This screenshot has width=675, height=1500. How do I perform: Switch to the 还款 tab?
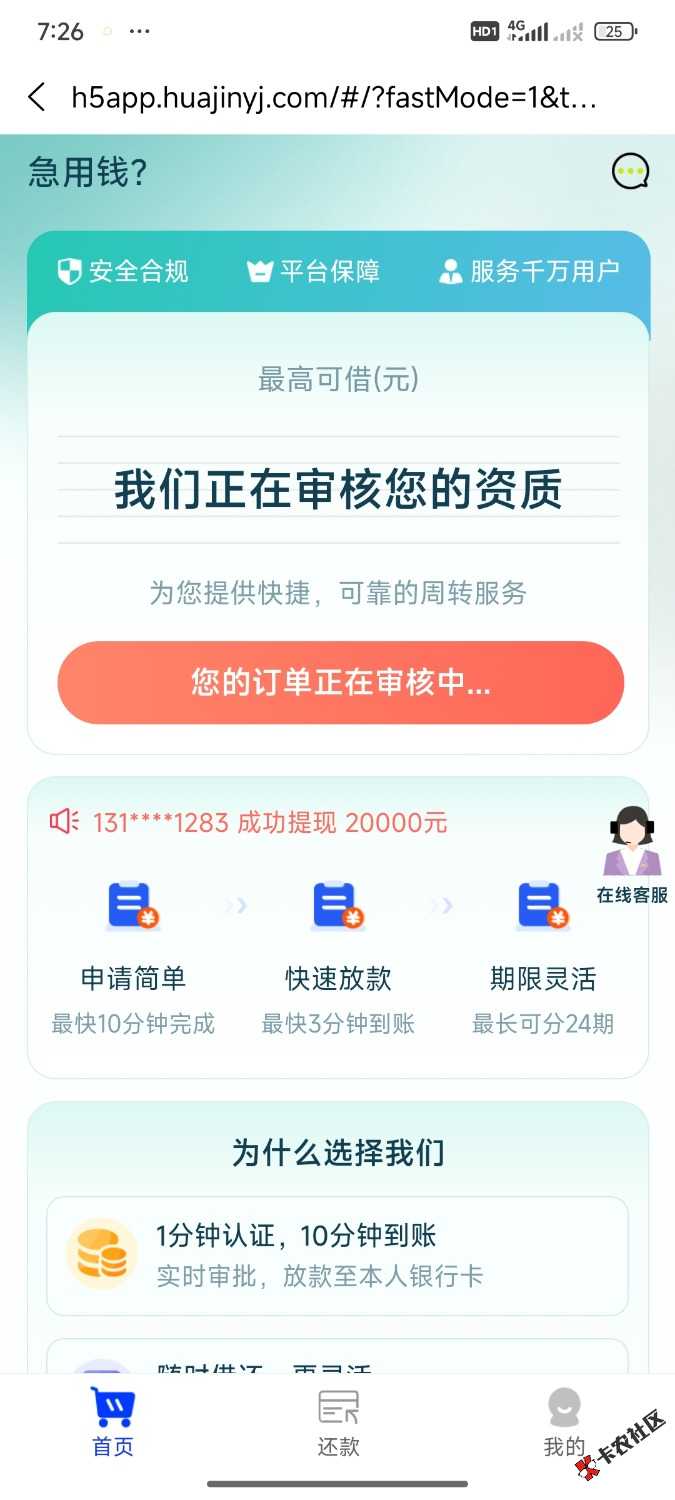pos(338,1423)
